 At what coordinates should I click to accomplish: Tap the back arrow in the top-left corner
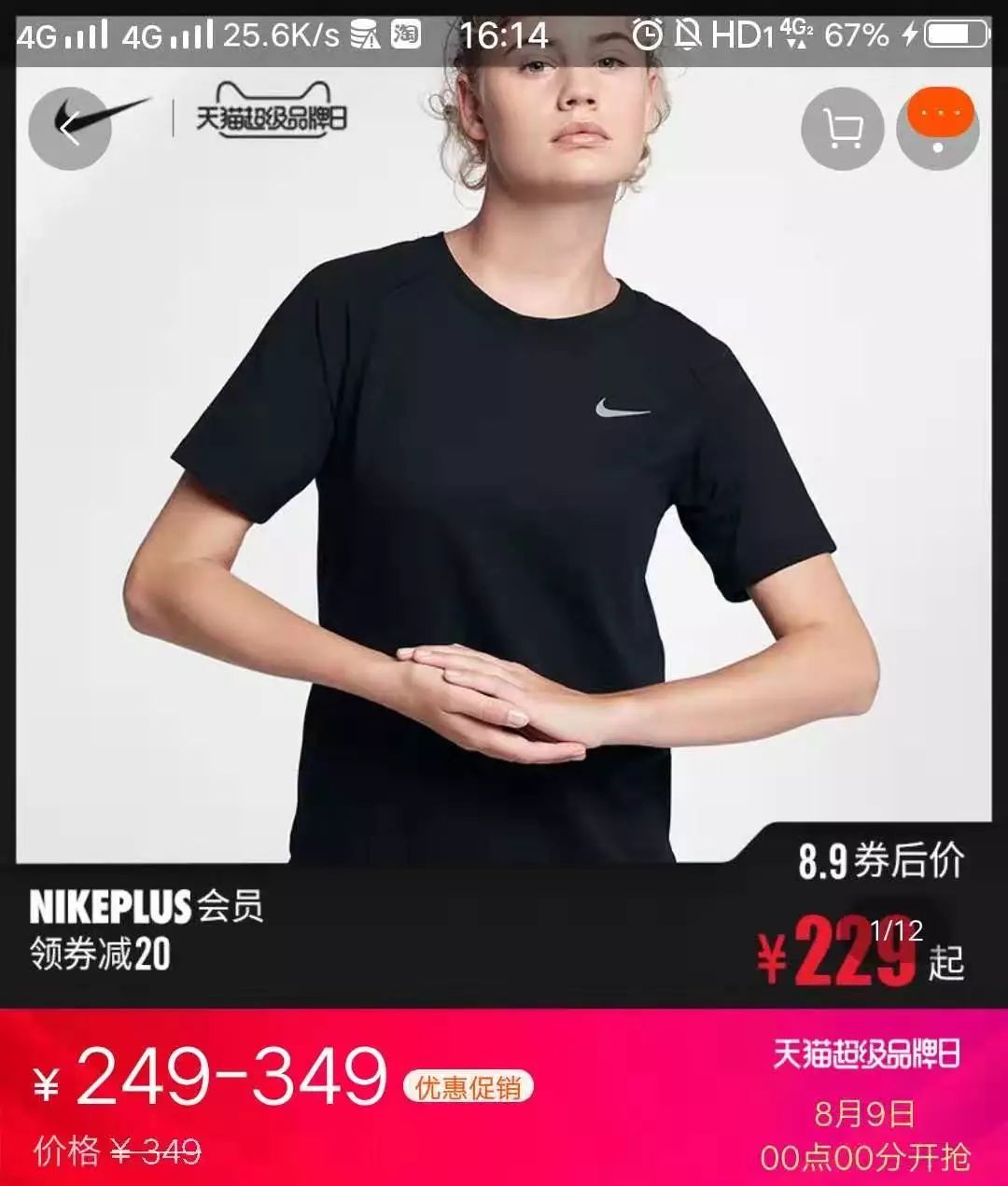pyautogui.click(x=67, y=127)
